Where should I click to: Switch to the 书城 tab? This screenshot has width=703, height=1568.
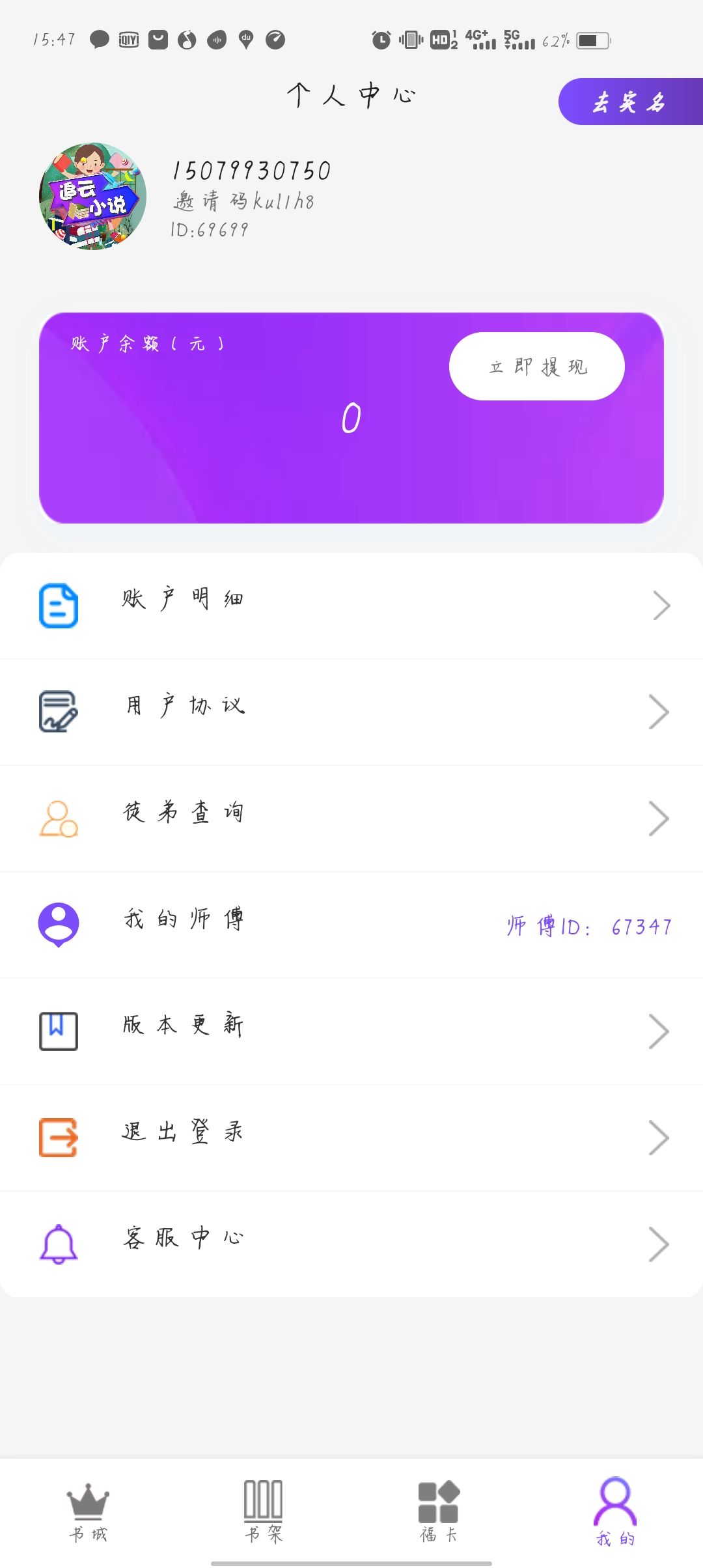point(88,1512)
